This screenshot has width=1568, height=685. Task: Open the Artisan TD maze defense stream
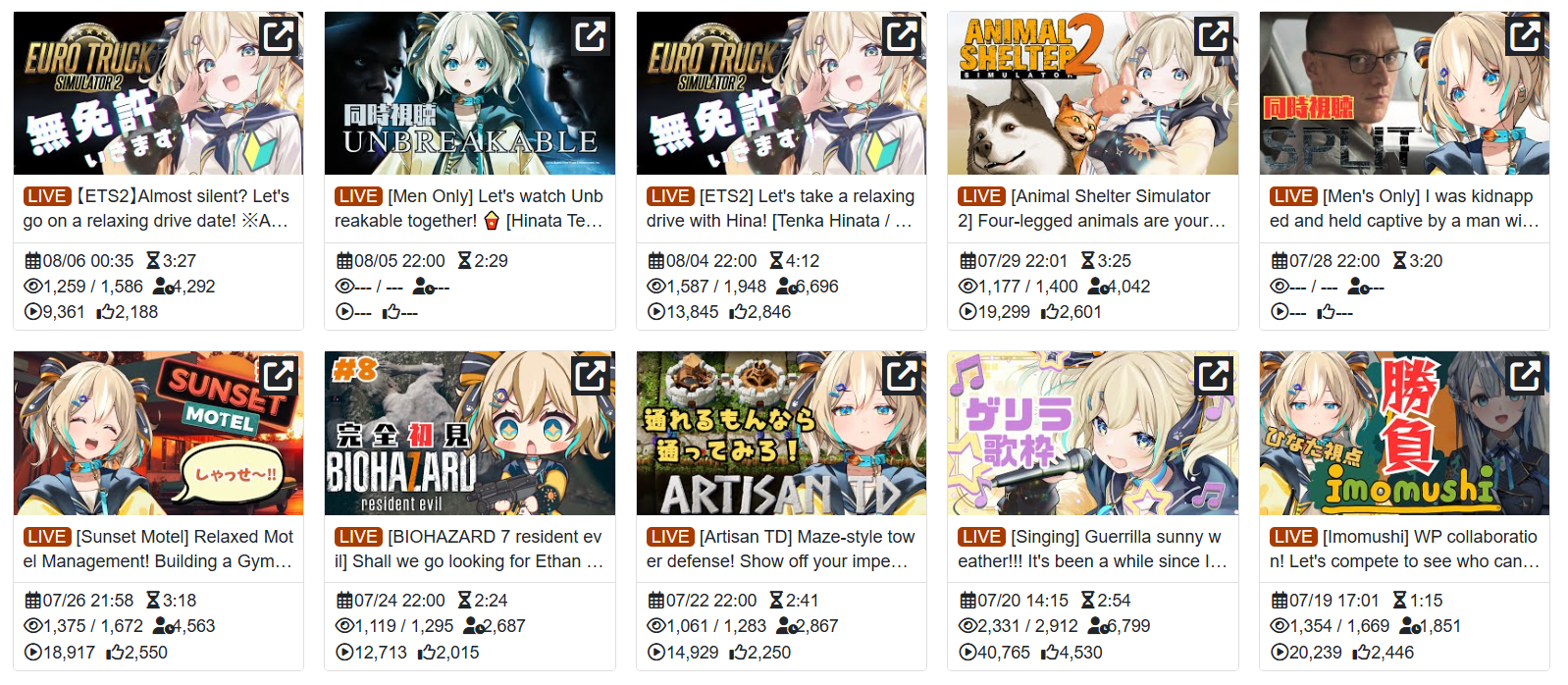tap(780, 549)
